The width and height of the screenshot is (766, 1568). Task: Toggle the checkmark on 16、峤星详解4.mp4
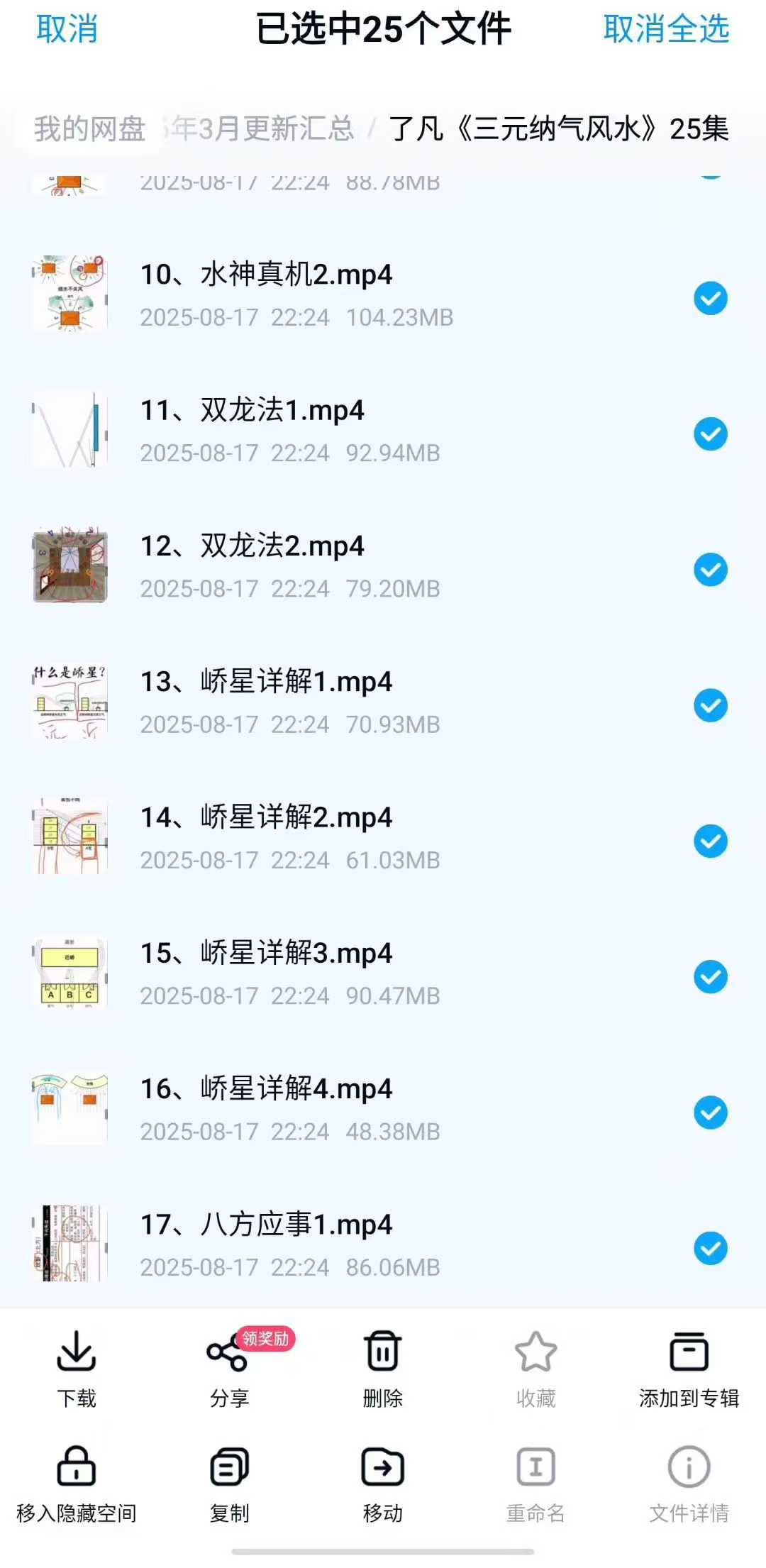(x=710, y=1112)
